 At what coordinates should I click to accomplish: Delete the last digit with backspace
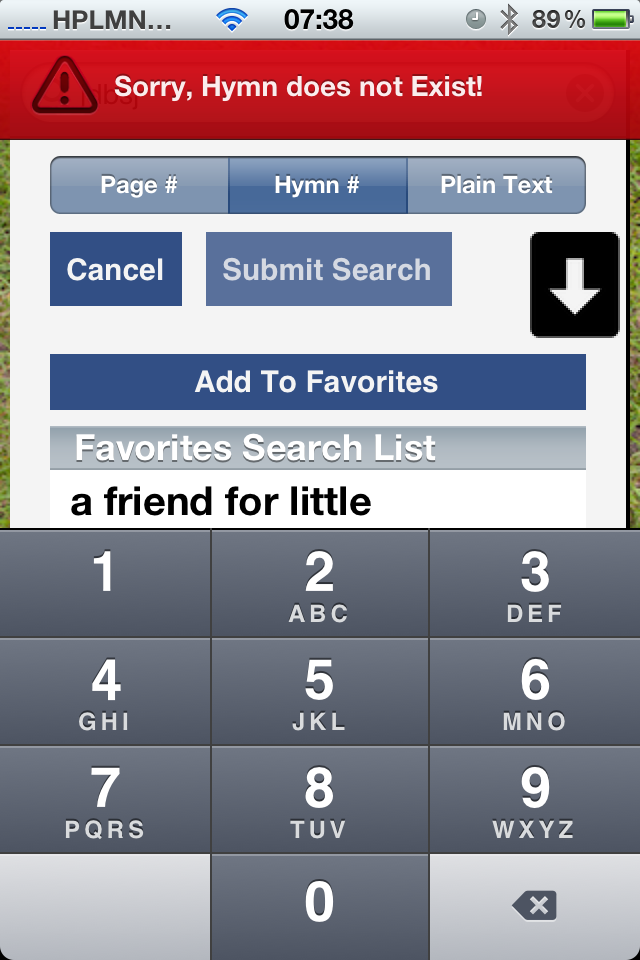click(x=534, y=906)
